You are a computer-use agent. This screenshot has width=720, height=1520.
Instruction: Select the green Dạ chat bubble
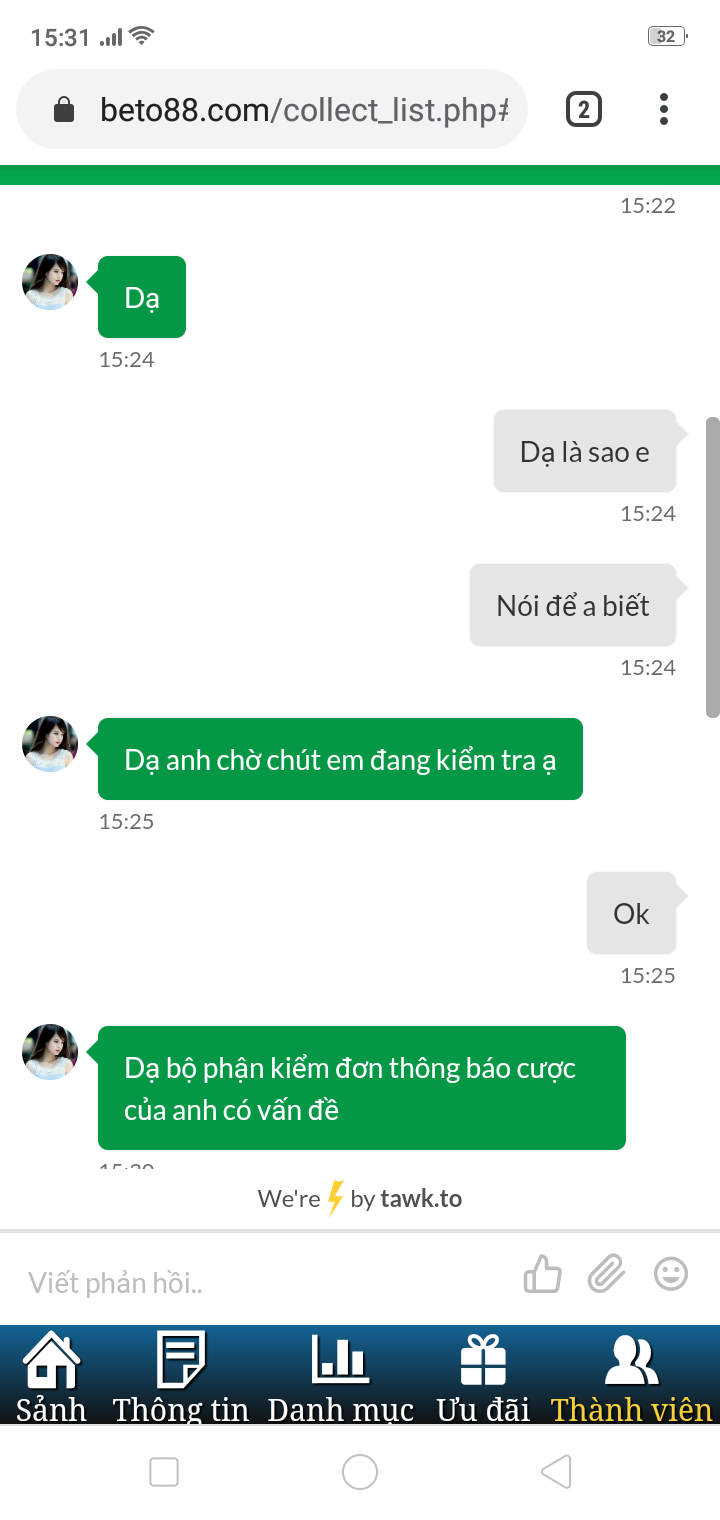click(141, 296)
